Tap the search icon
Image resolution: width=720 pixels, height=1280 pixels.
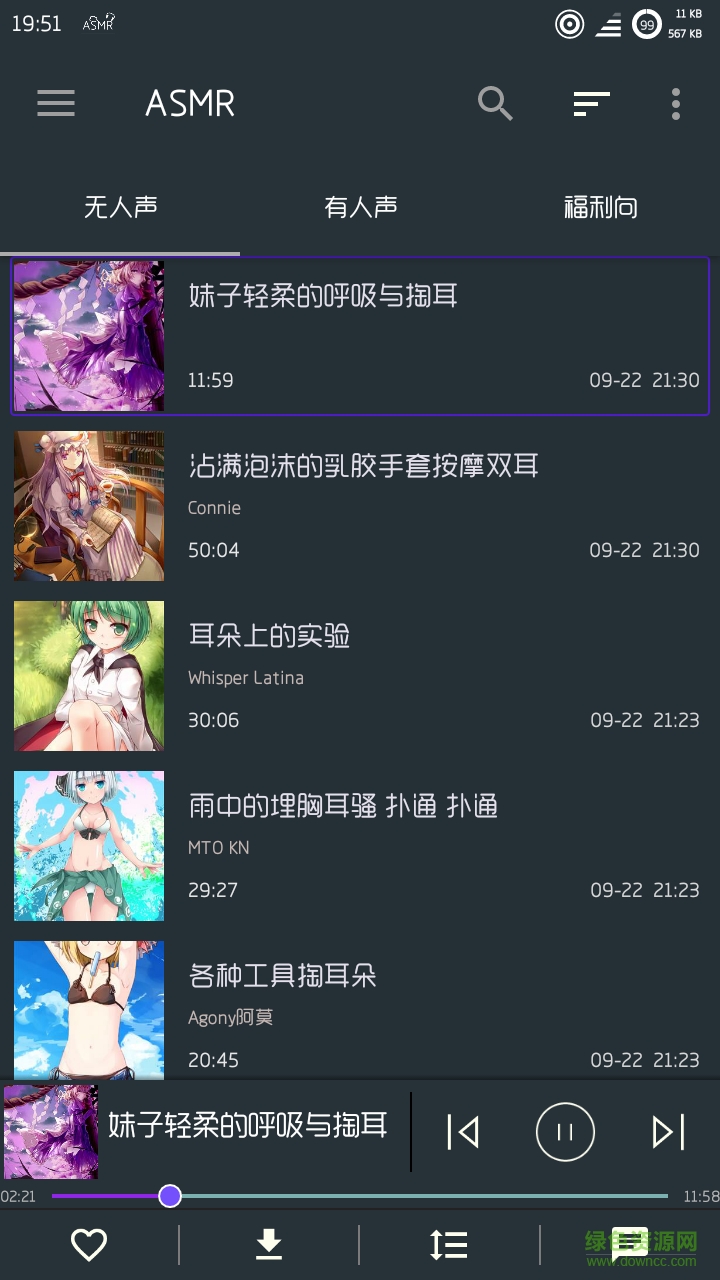pos(495,103)
